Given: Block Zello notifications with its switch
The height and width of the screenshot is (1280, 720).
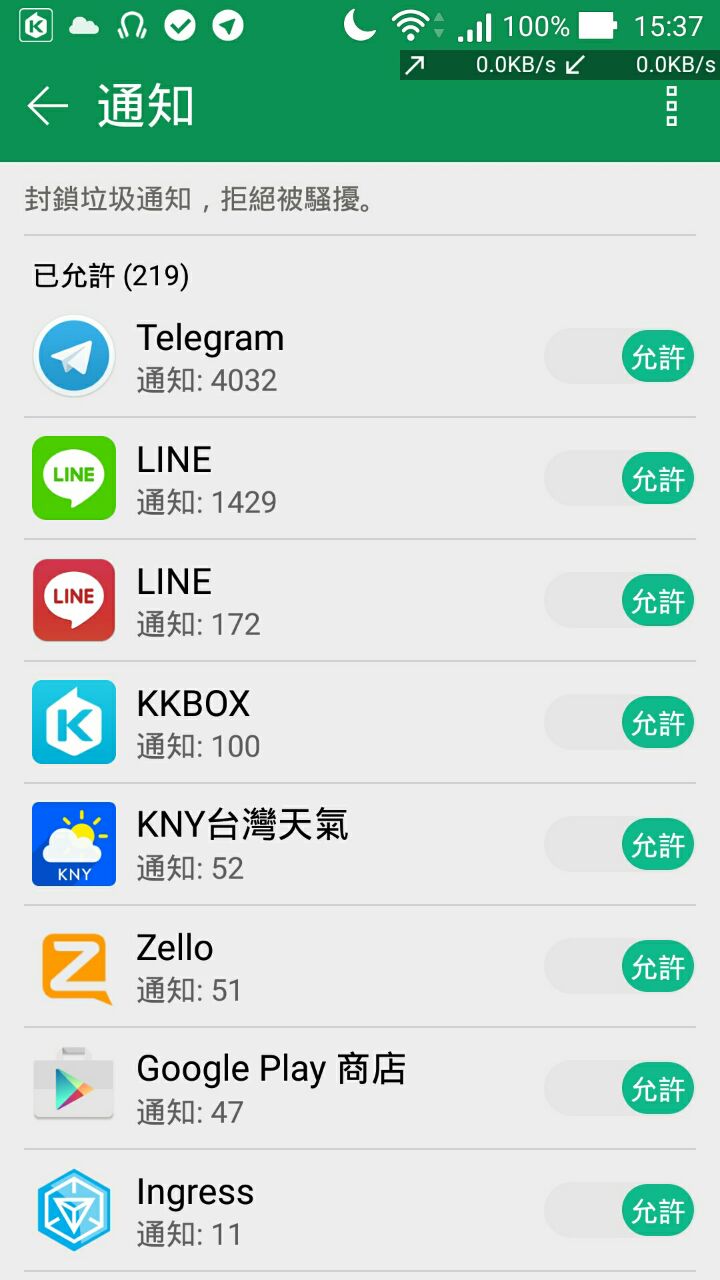Looking at the screenshot, I should coord(619,967).
